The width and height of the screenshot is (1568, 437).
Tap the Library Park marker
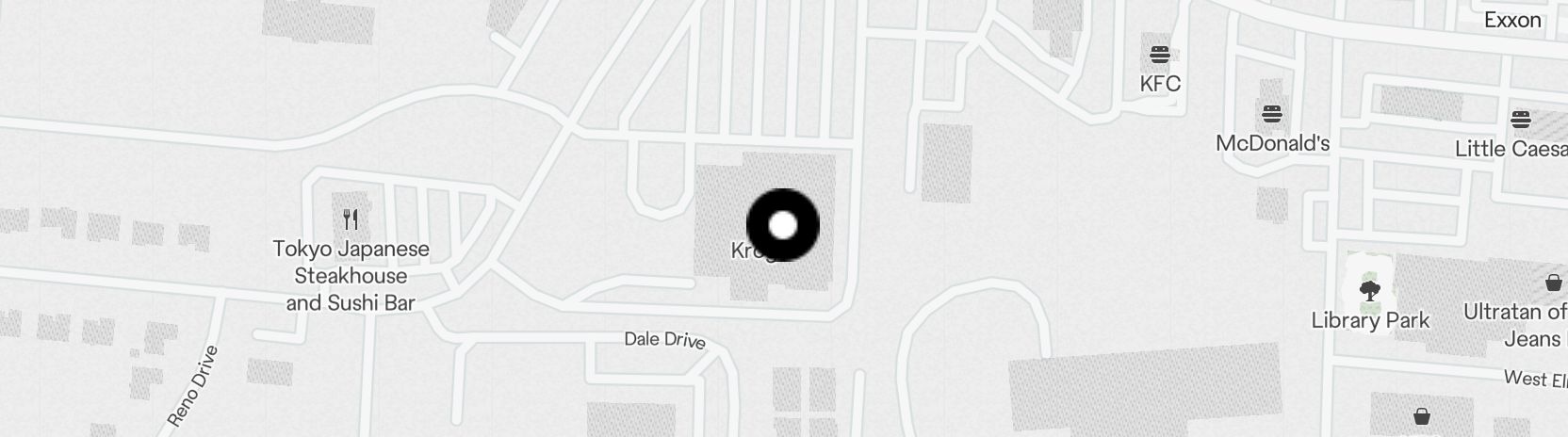click(x=1370, y=290)
